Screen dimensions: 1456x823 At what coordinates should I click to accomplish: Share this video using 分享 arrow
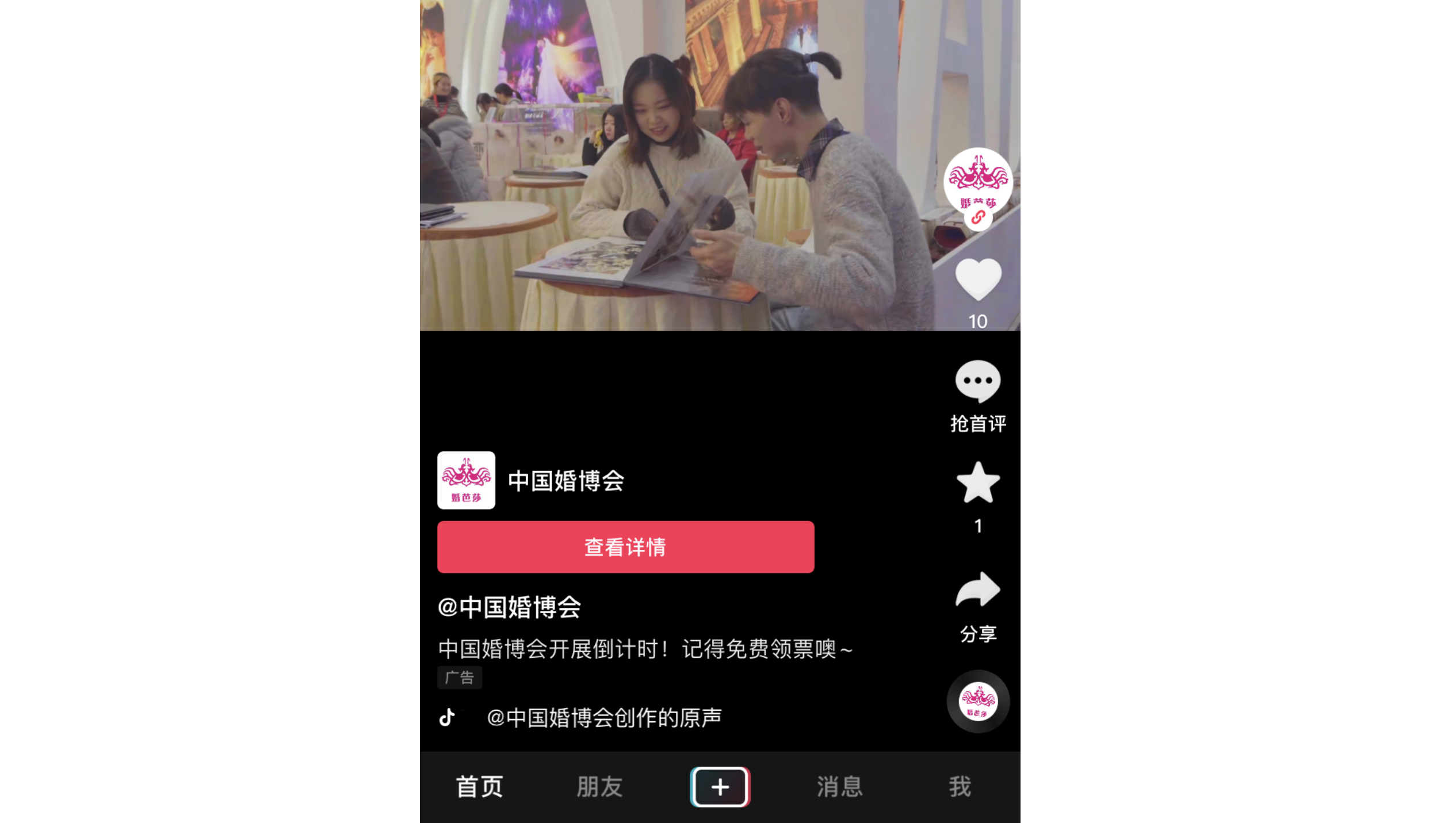[977, 590]
